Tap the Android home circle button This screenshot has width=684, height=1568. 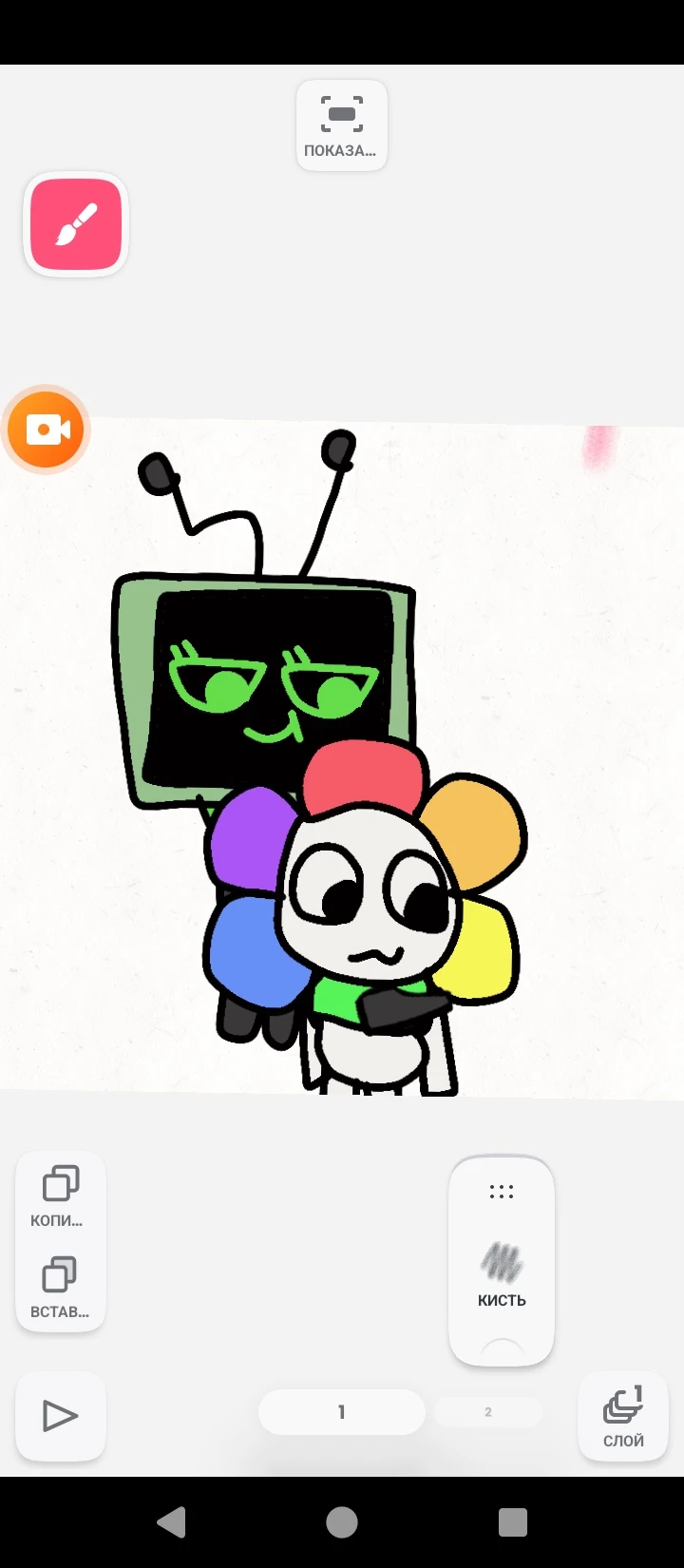tap(341, 1523)
